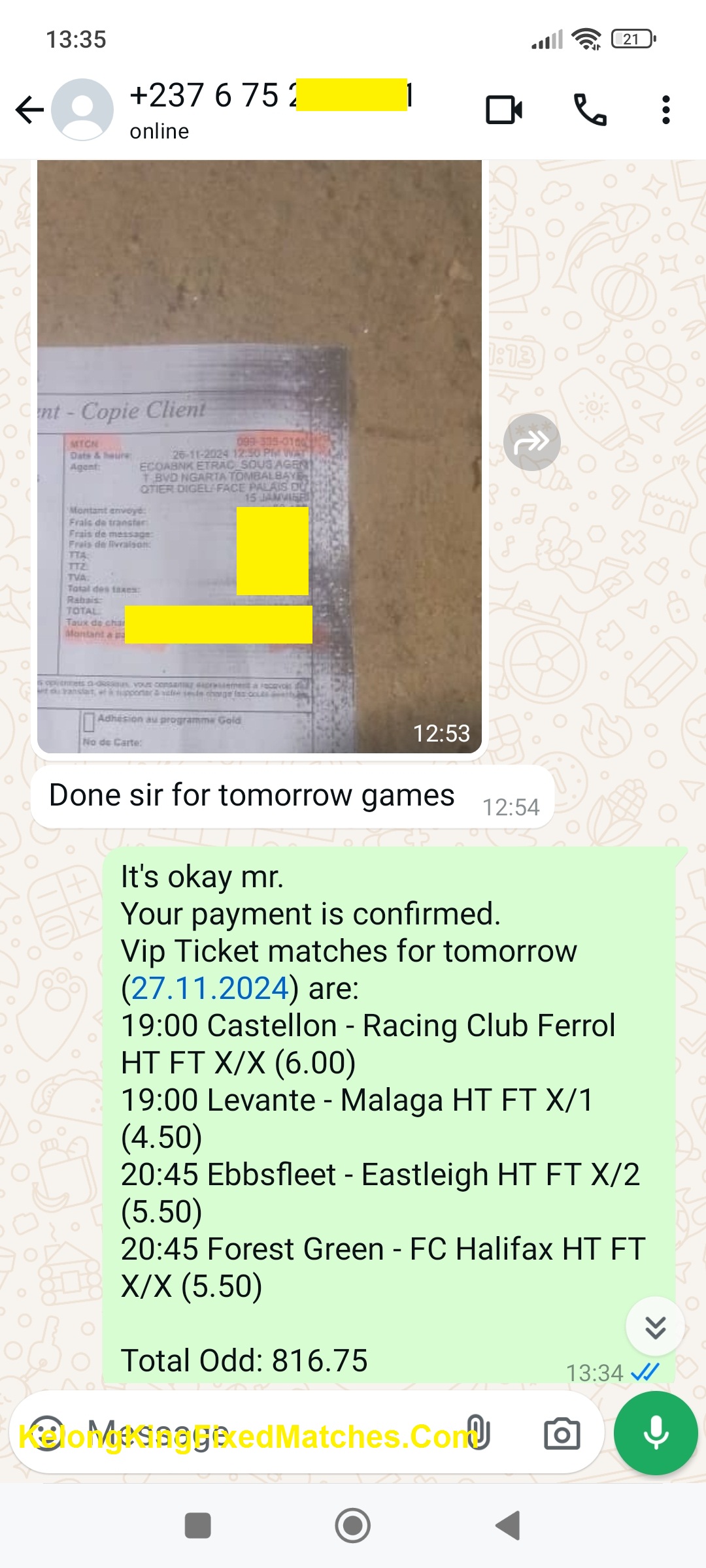706x1568 pixels.
Task: Open recent apps with the square button
Action: coord(197,1526)
